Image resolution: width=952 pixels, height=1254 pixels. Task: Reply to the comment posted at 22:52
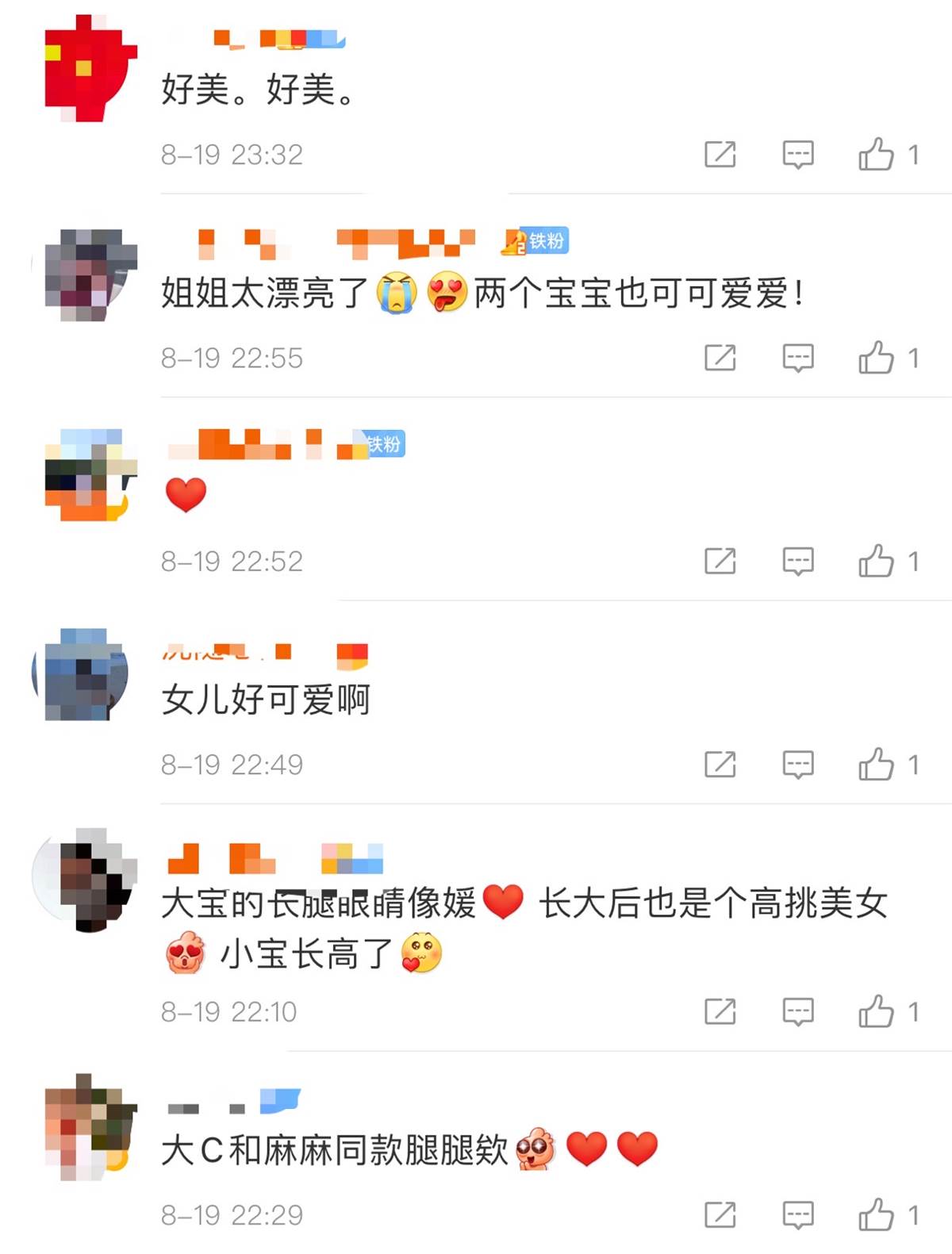798,562
